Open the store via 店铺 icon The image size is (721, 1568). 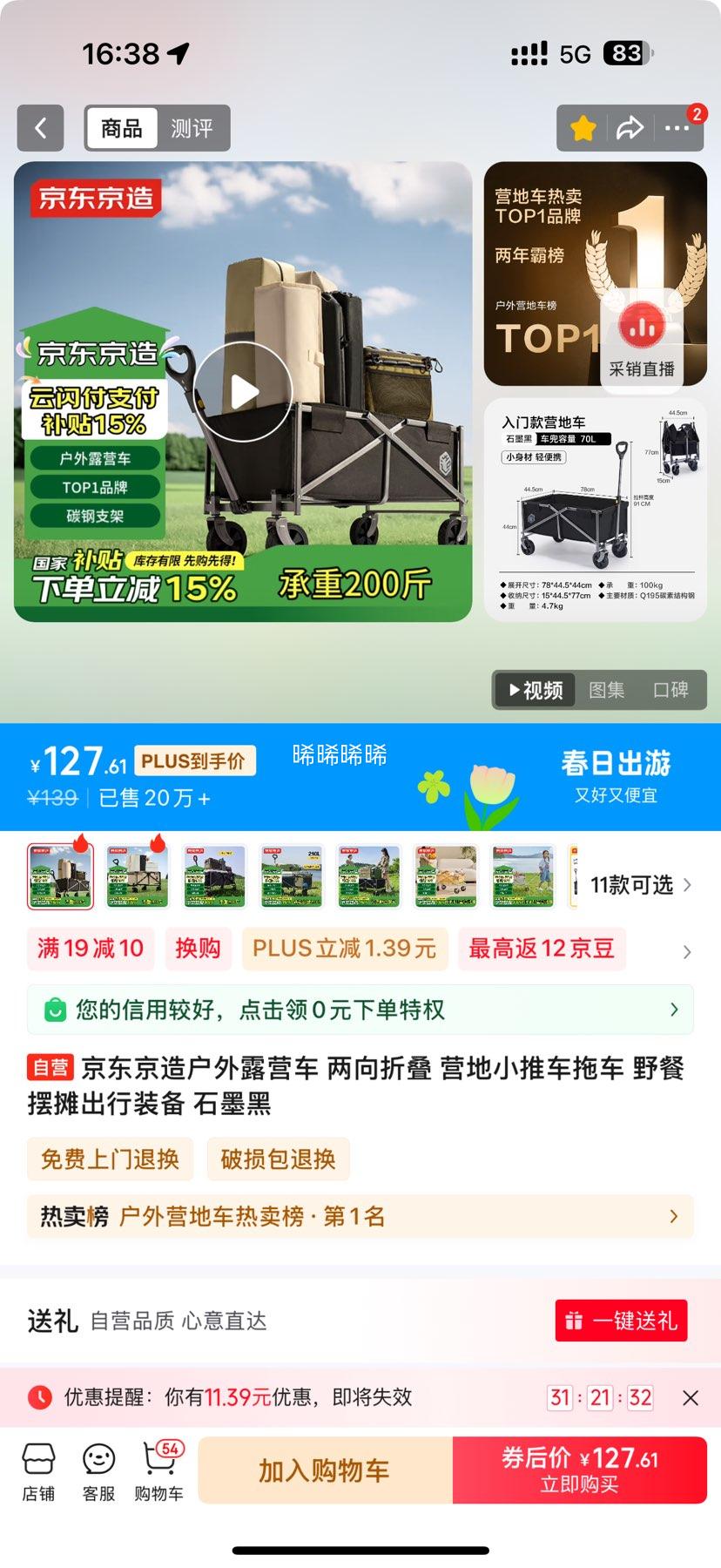pos(37,1470)
